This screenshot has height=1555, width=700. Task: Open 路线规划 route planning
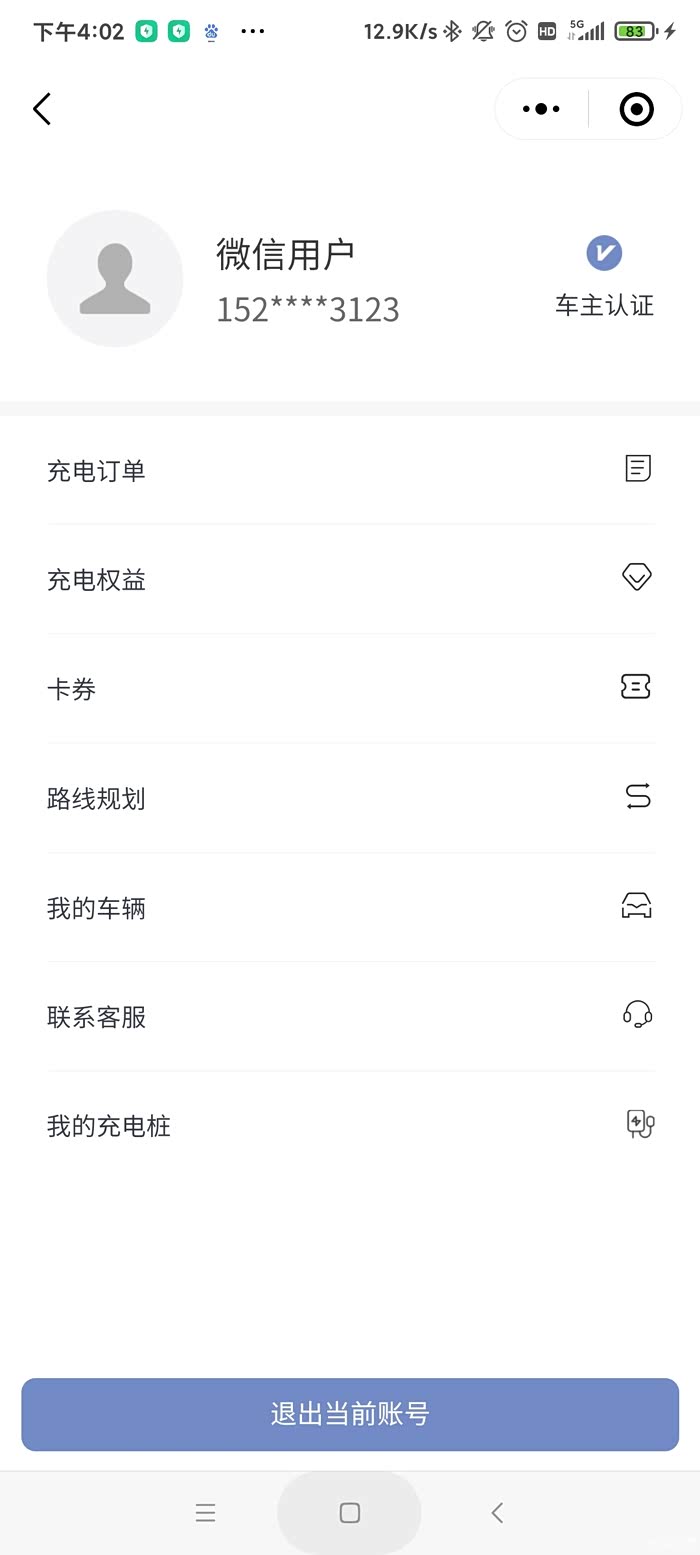tap(350, 798)
